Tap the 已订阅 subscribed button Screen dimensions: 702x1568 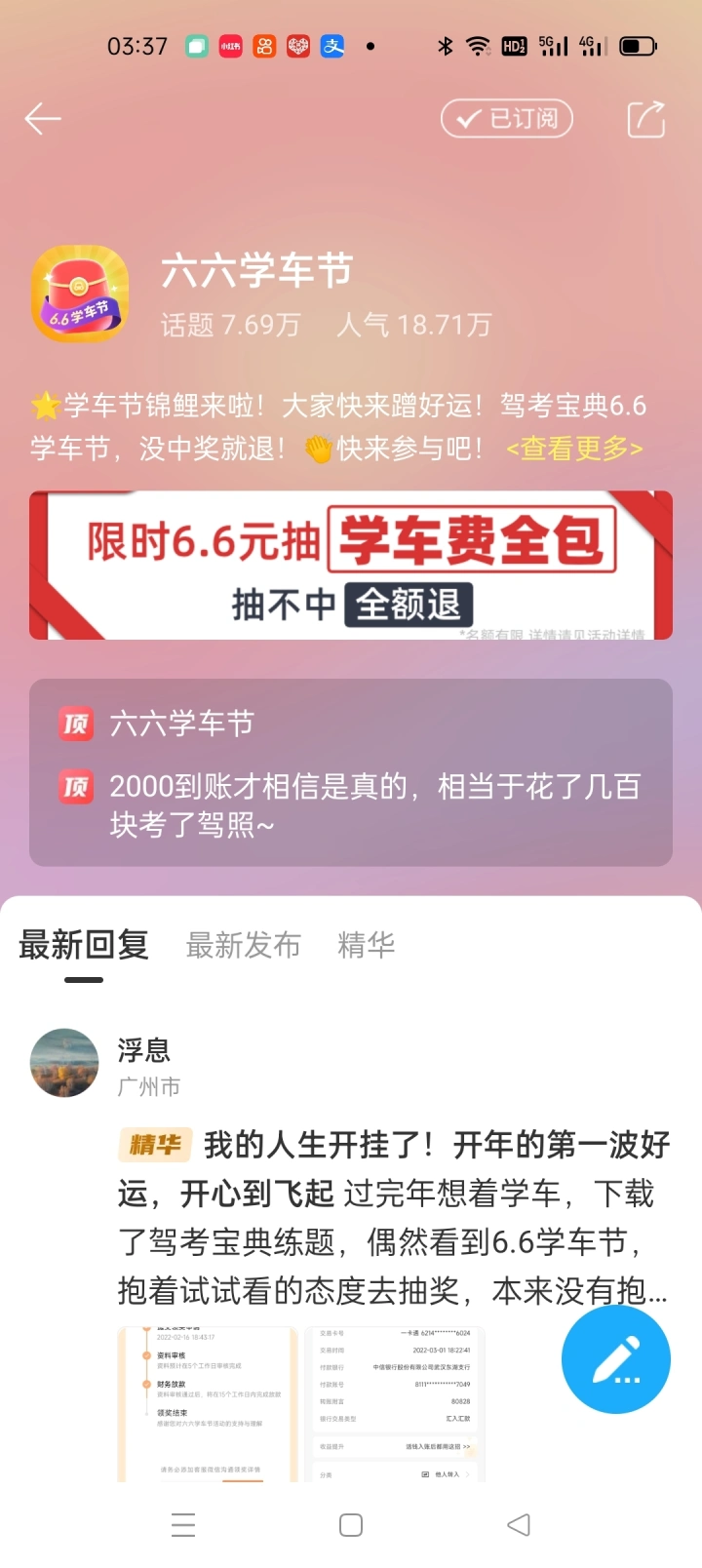[x=507, y=119]
